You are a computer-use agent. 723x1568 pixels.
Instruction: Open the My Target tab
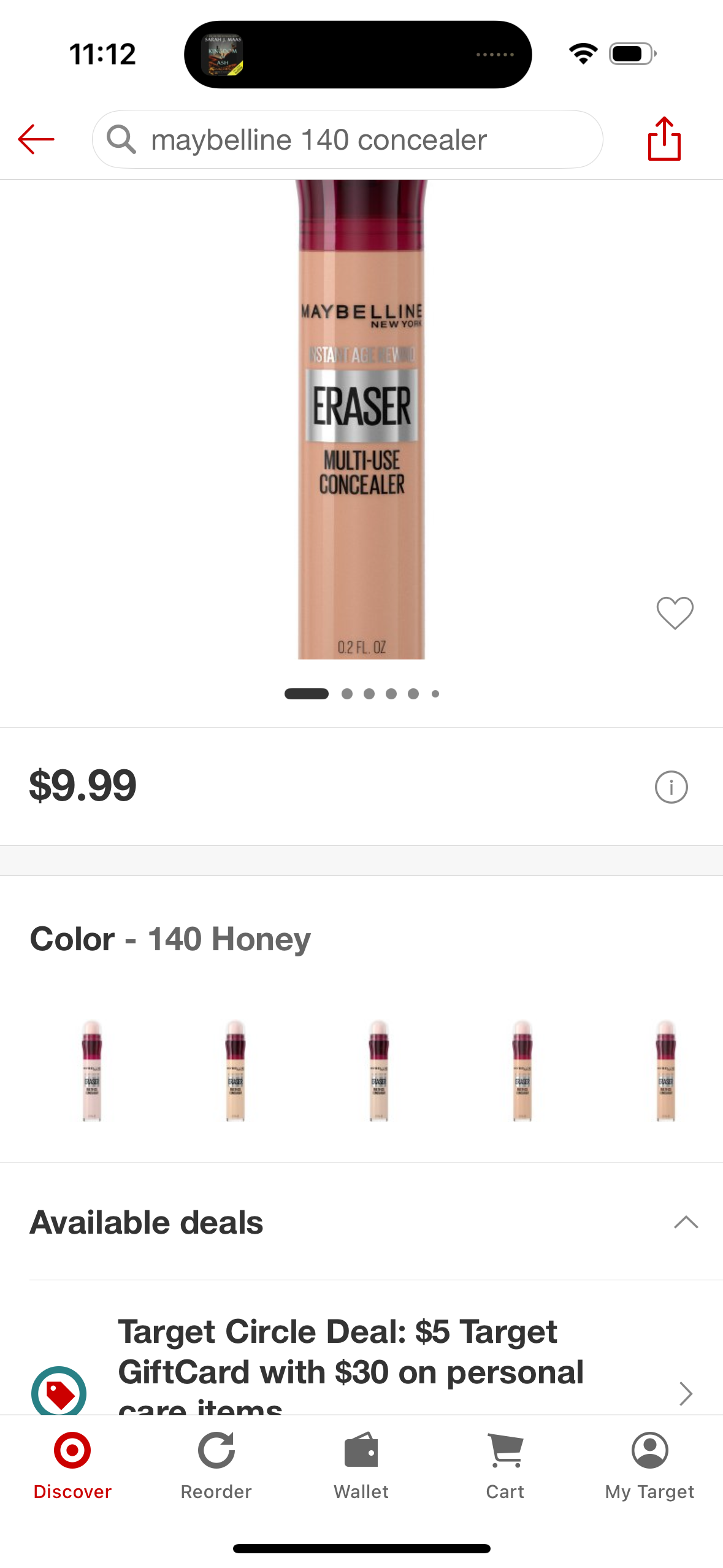tap(649, 1465)
